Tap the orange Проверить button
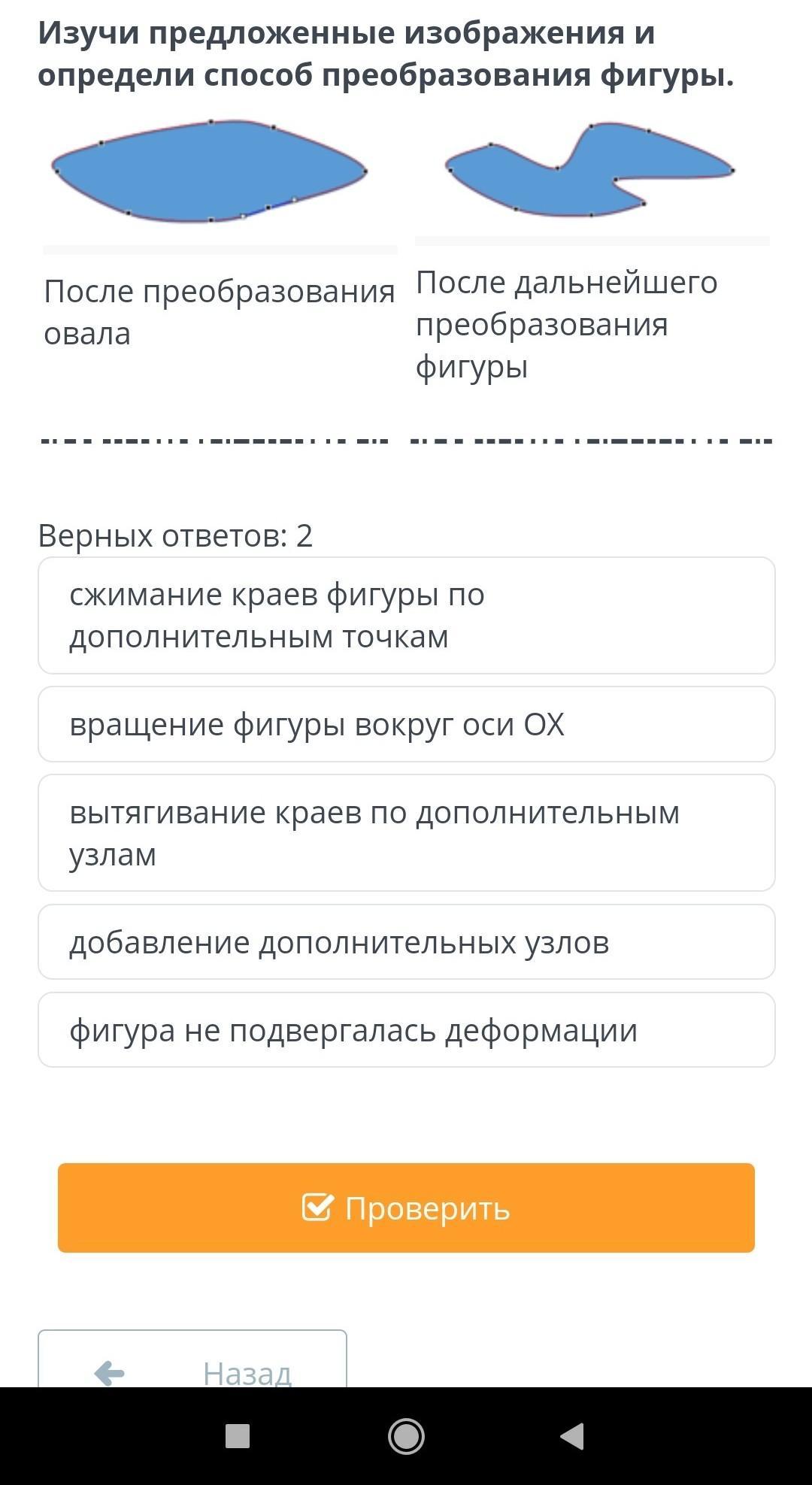 point(406,1208)
